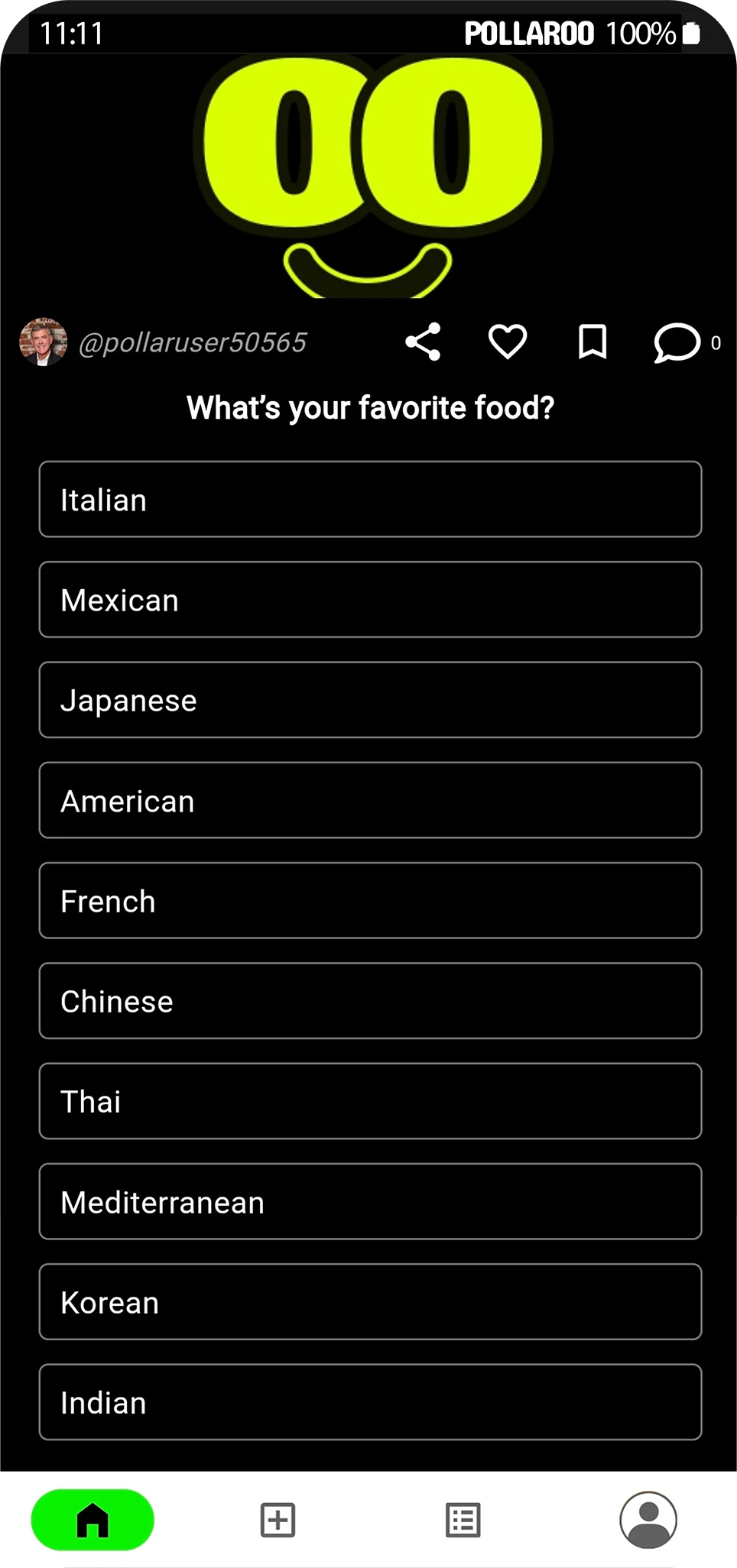Vote for Mediterranean
737x1568 pixels.
(x=370, y=1202)
